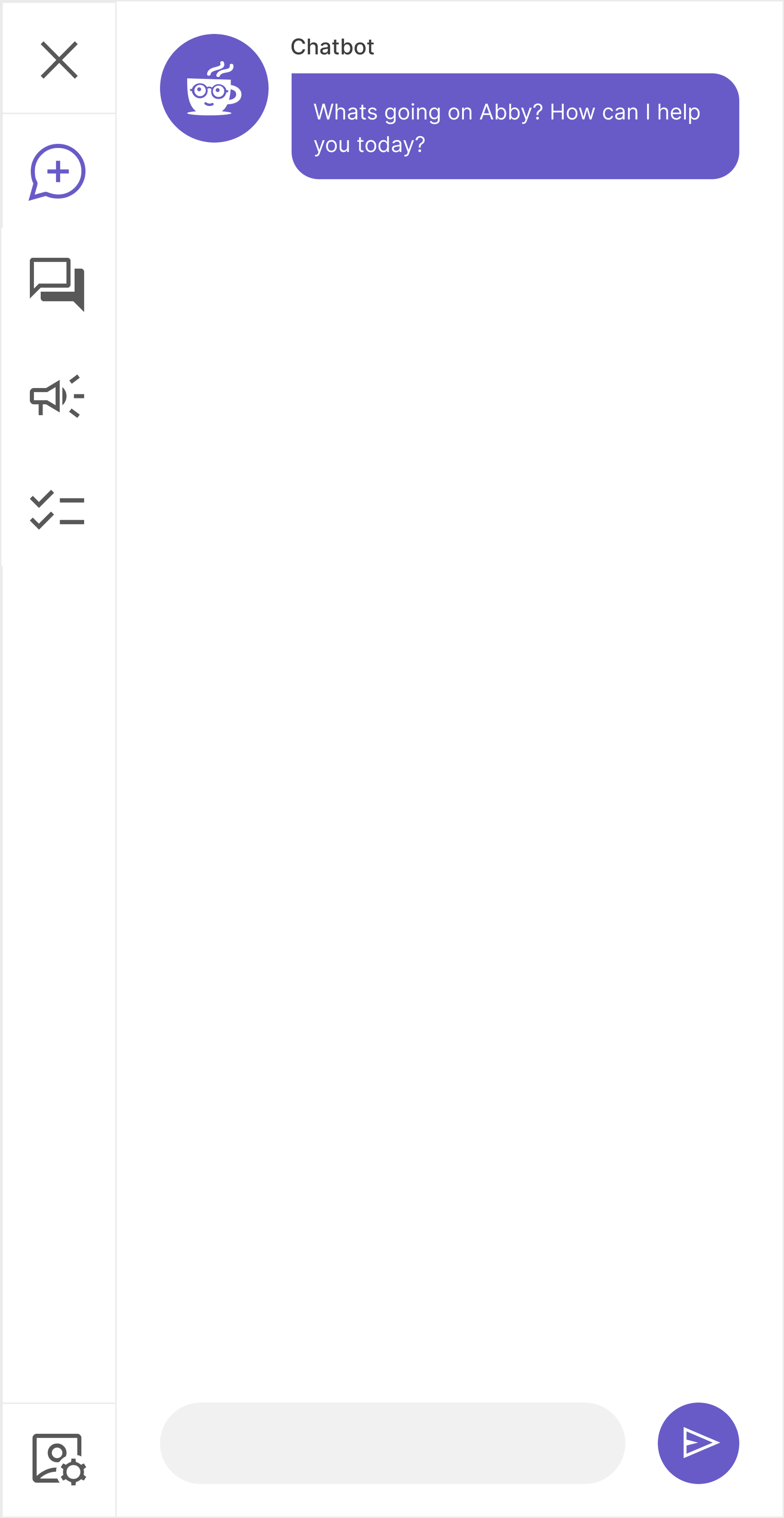The height and width of the screenshot is (1518, 784).
Task: Open the checklist tasks section
Action: click(x=57, y=510)
